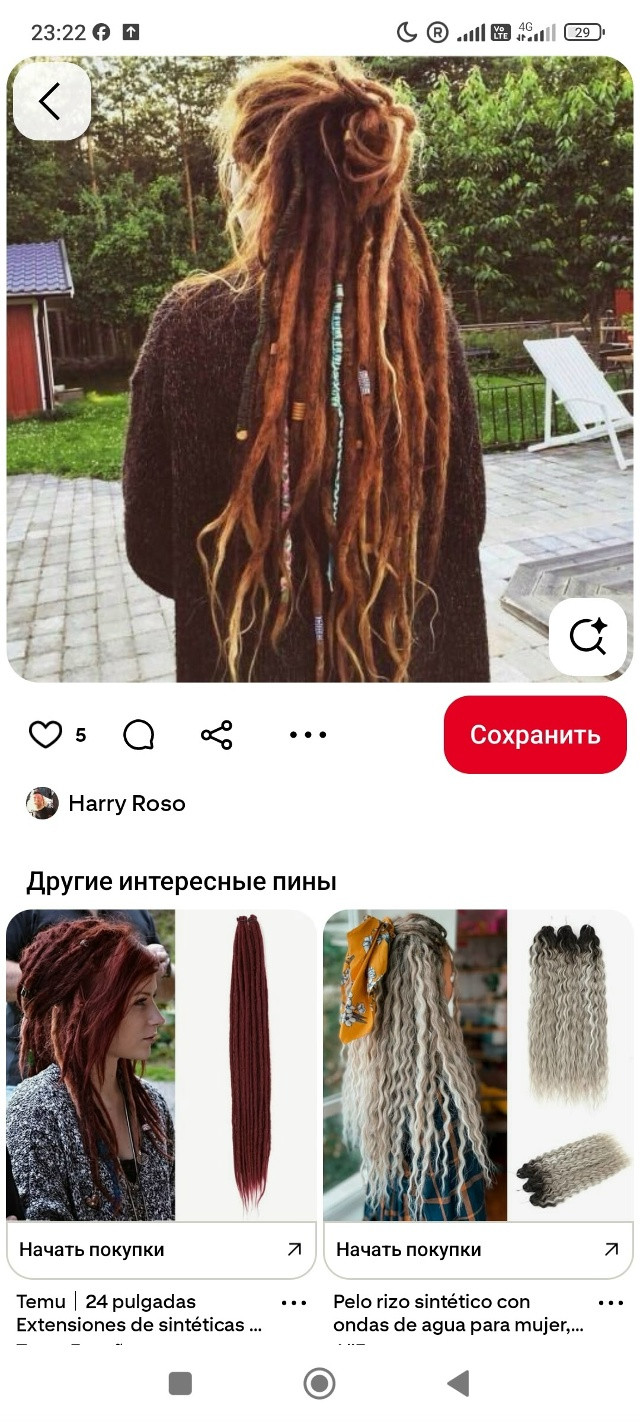The image size is (640, 1422).
Task: Tap Начать покупки under the Temu pin
Action: coord(161,1250)
